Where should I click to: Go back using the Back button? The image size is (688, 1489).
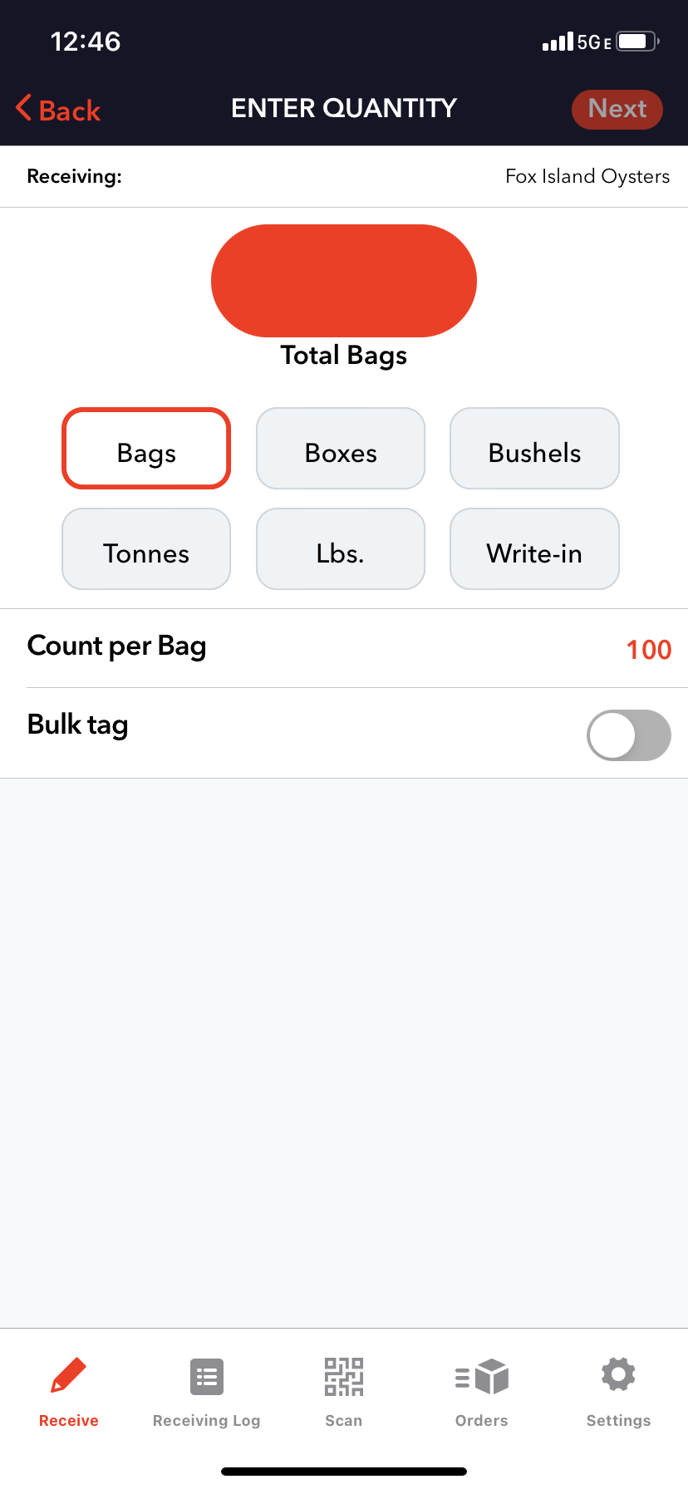[x=58, y=109]
